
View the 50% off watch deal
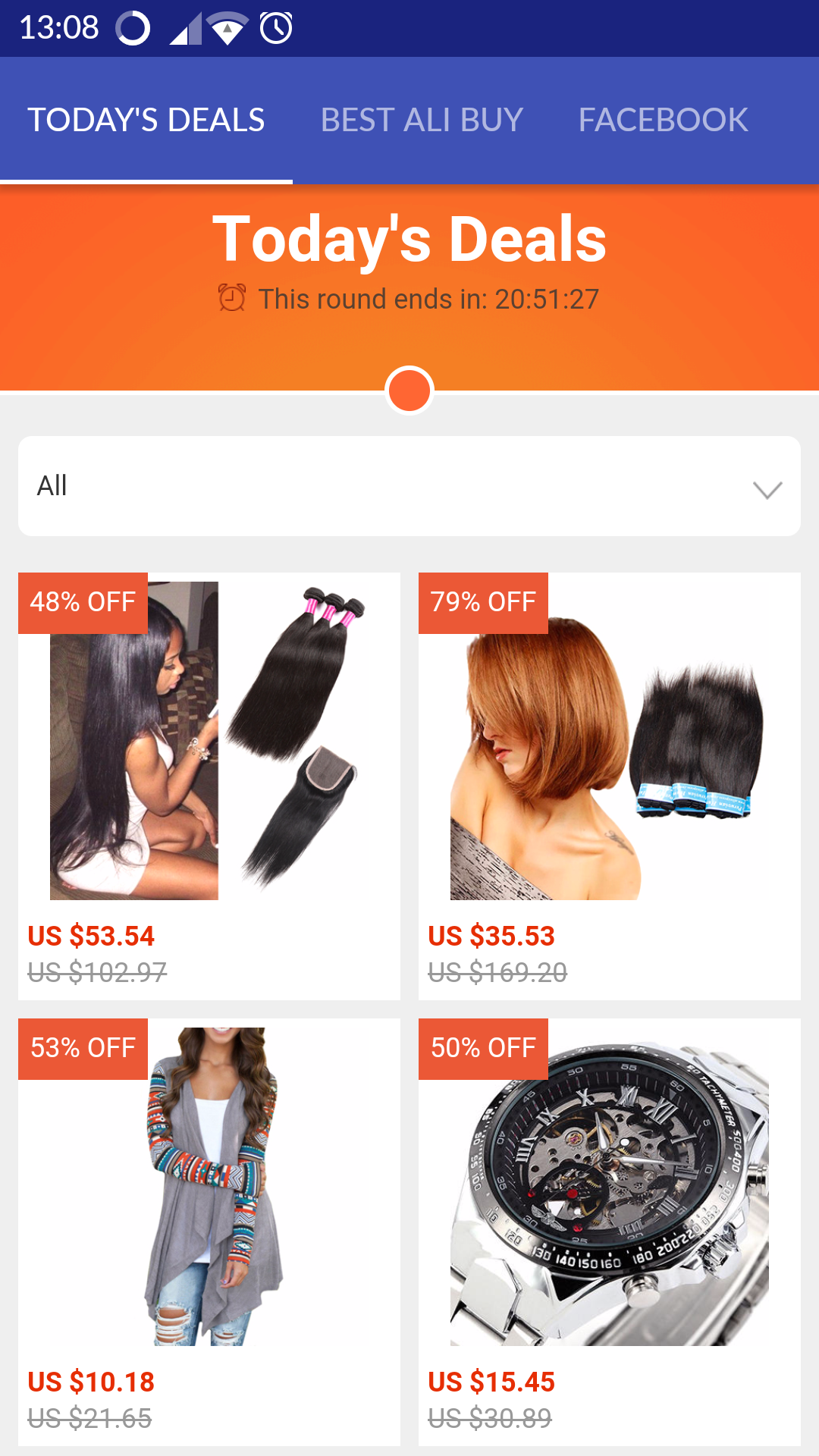point(609,1206)
